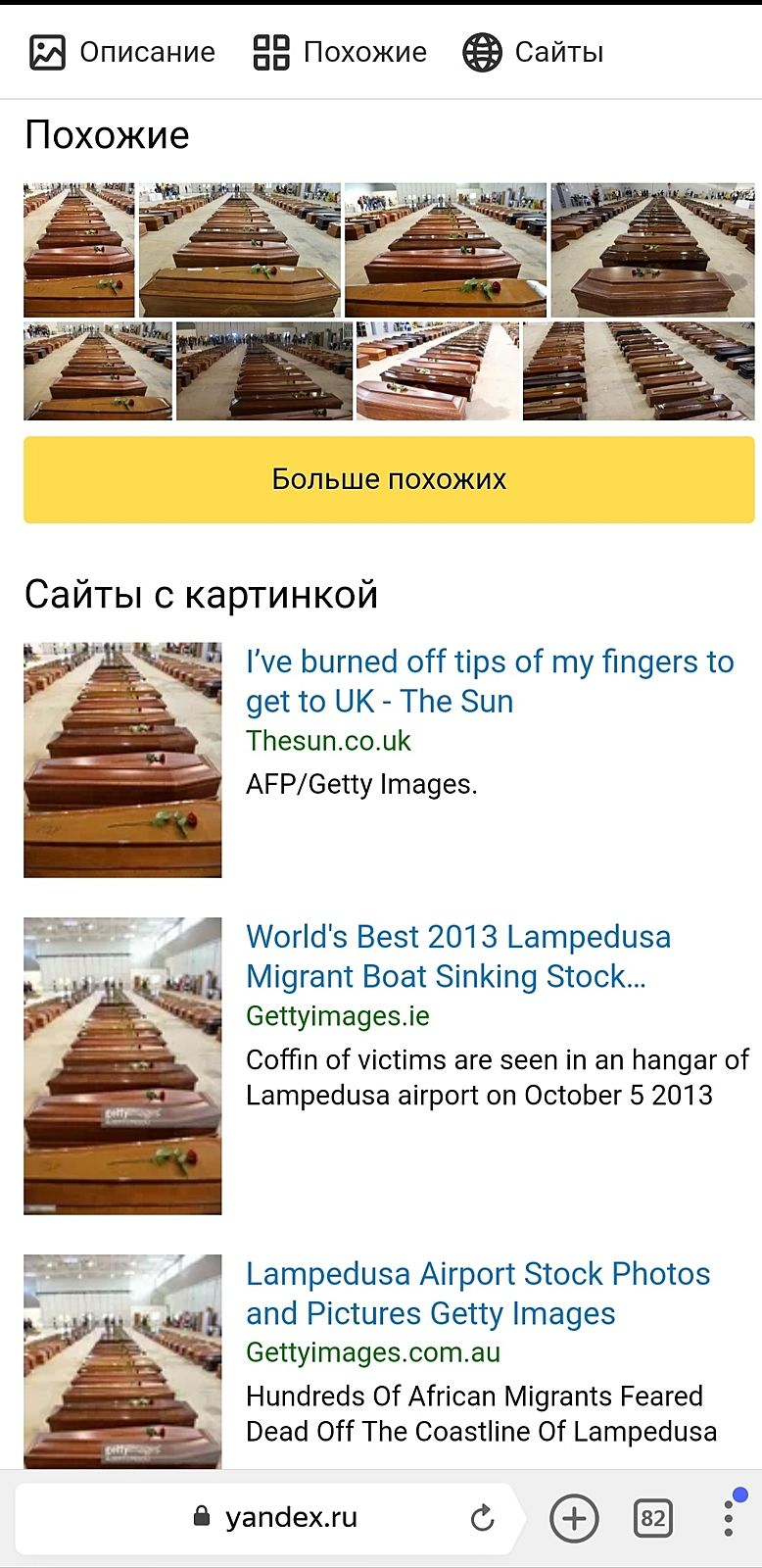Open World's Best 2013 Lampedusa link
The height and width of the screenshot is (1568, 762).
(x=457, y=955)
